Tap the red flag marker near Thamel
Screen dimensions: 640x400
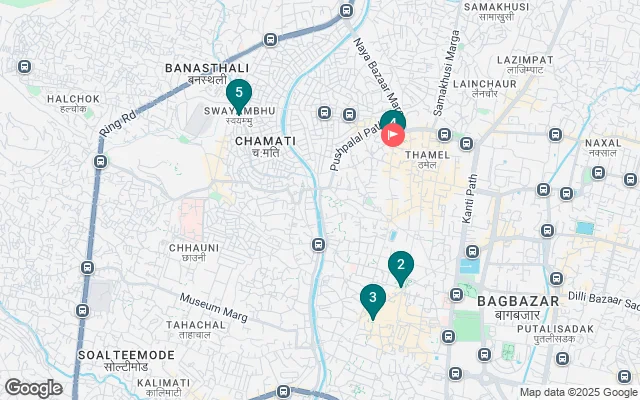(x=394, y=135)
